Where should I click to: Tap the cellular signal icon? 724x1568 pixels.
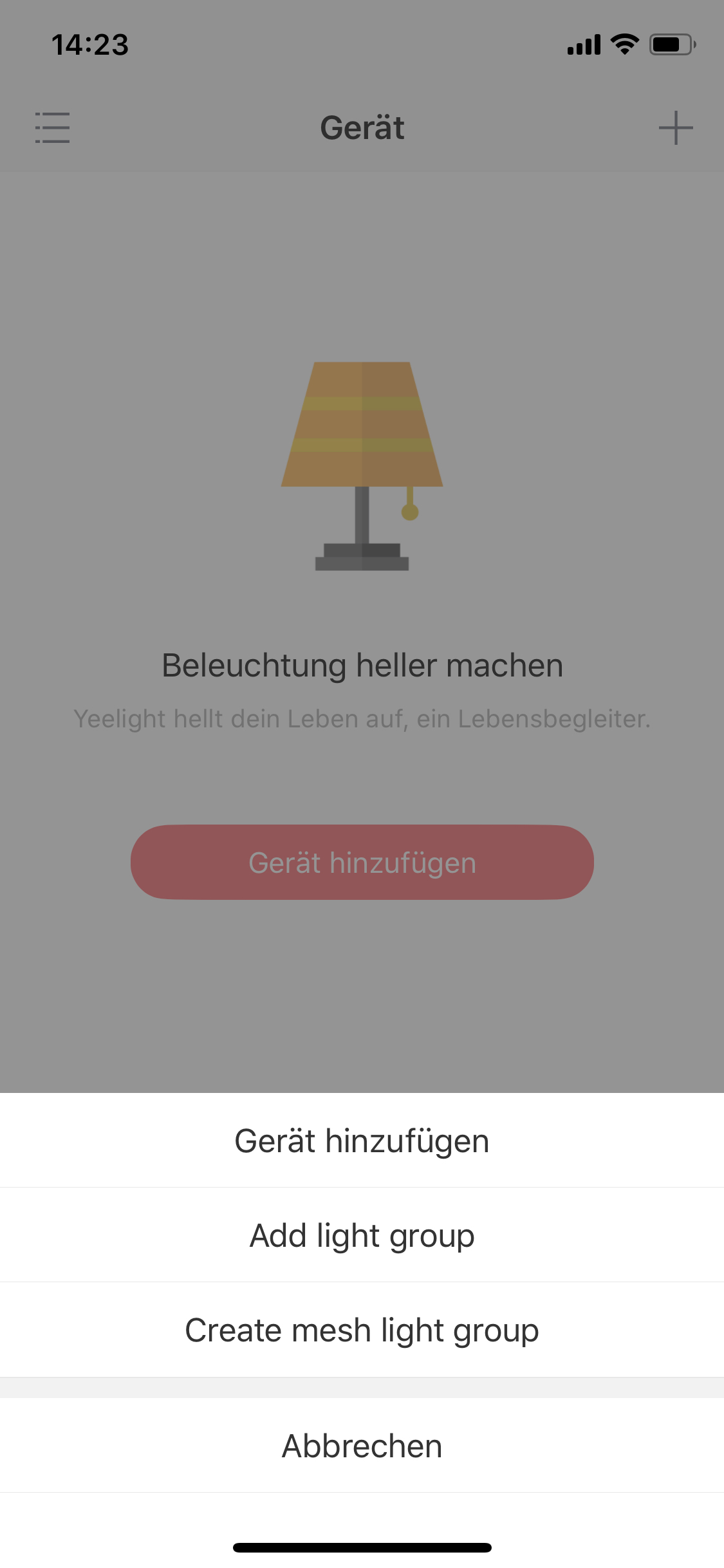pos(582,44)
